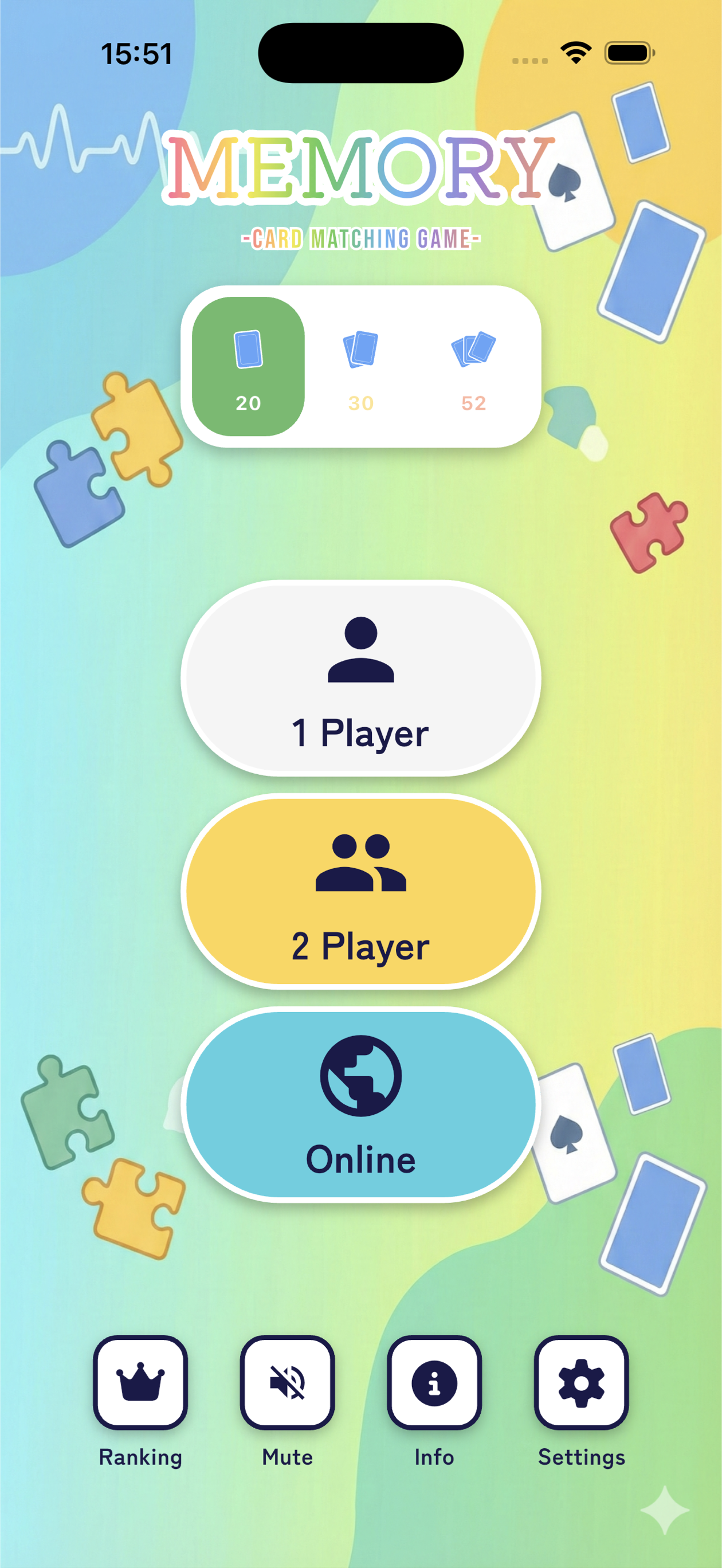Switch to the 52 cards deck

(473, 366)
